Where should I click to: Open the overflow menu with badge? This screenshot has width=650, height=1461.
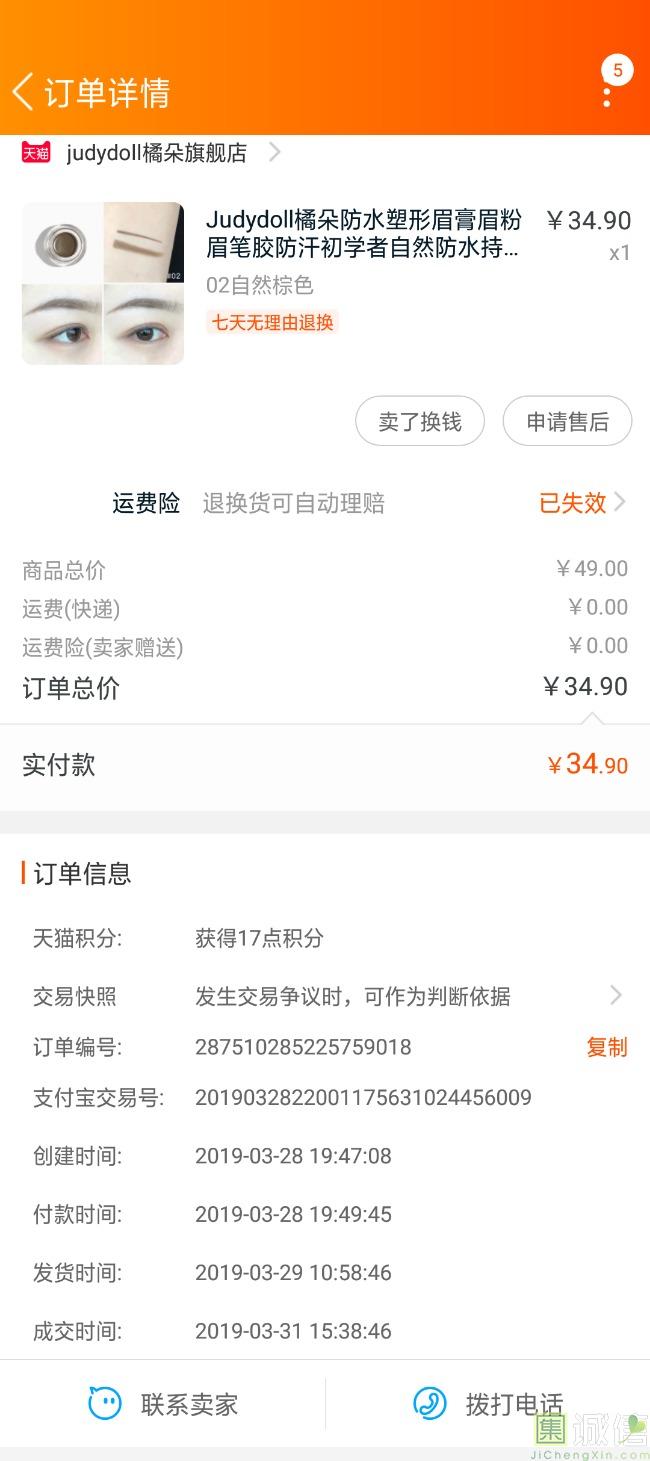[x=608, y=92]
